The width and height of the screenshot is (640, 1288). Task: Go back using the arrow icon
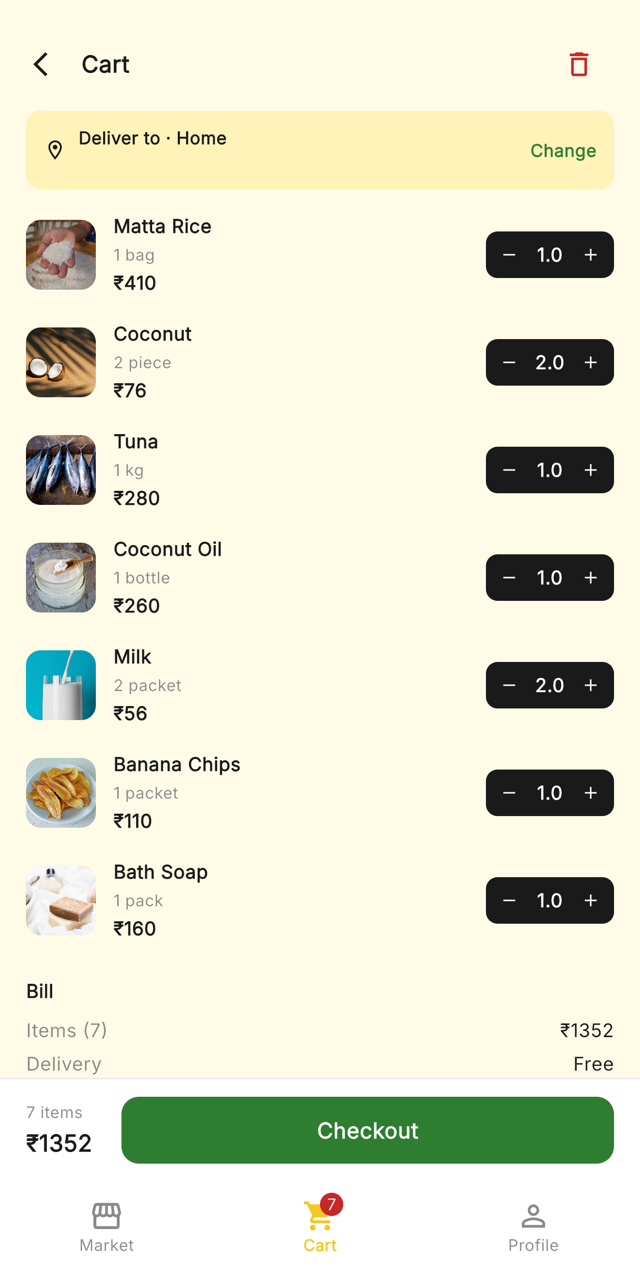(x=41, y=64)
